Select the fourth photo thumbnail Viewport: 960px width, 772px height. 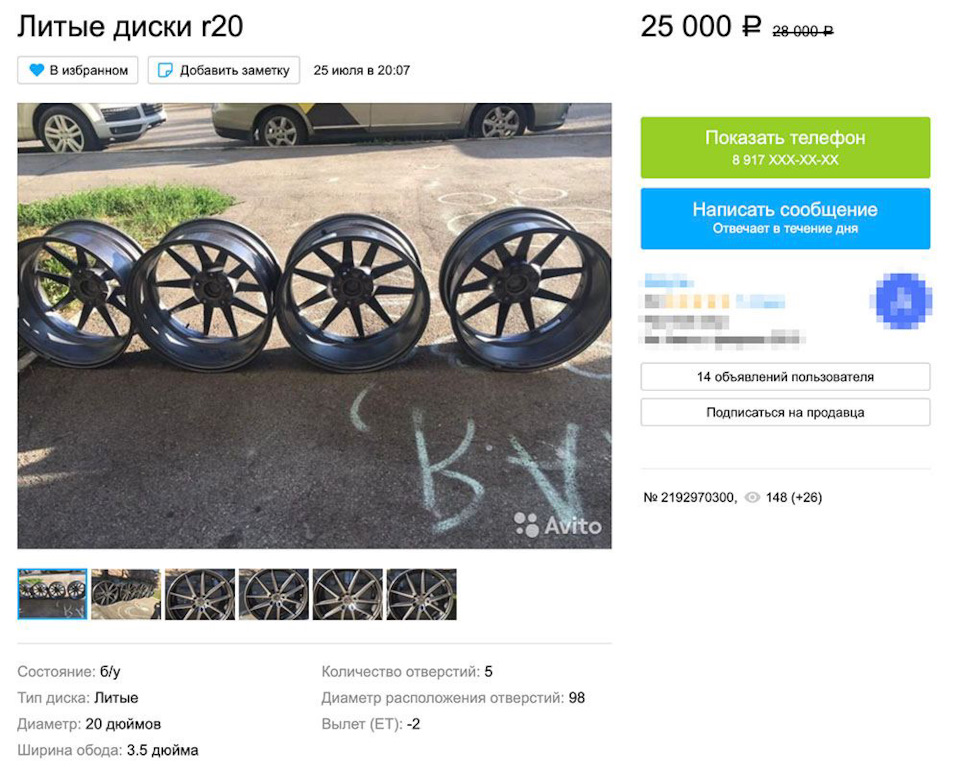pos(274,594)
